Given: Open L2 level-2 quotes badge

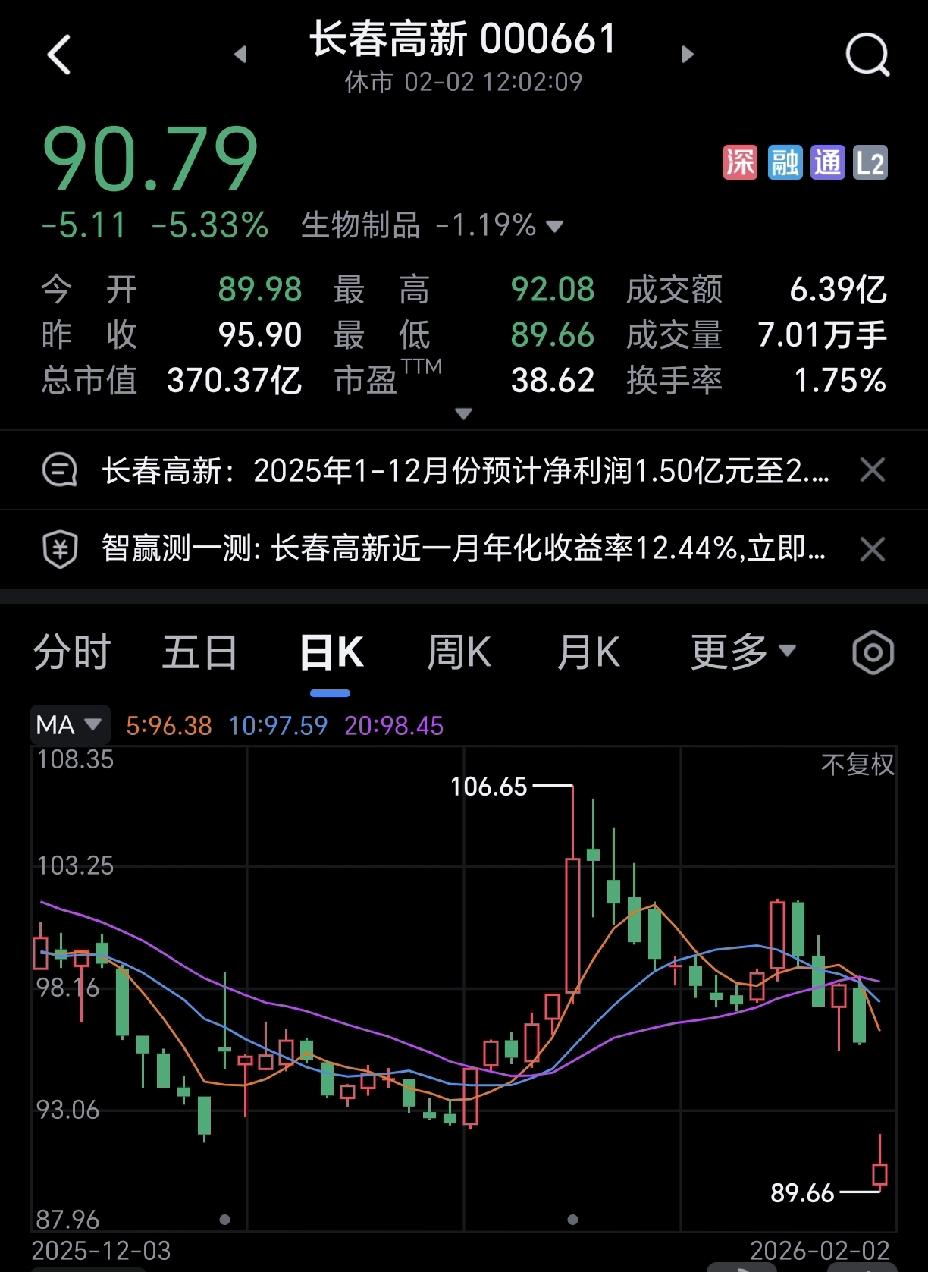Looking at the screenshot, I should point(871,161).
